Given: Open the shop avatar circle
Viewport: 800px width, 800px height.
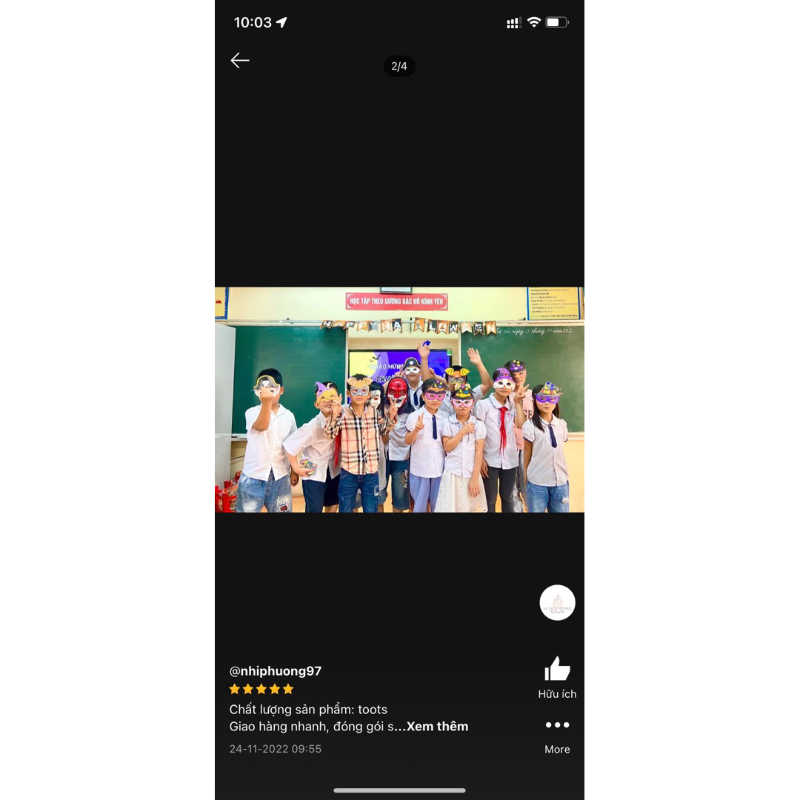Looking at the screenshot, I should (557, 603).
